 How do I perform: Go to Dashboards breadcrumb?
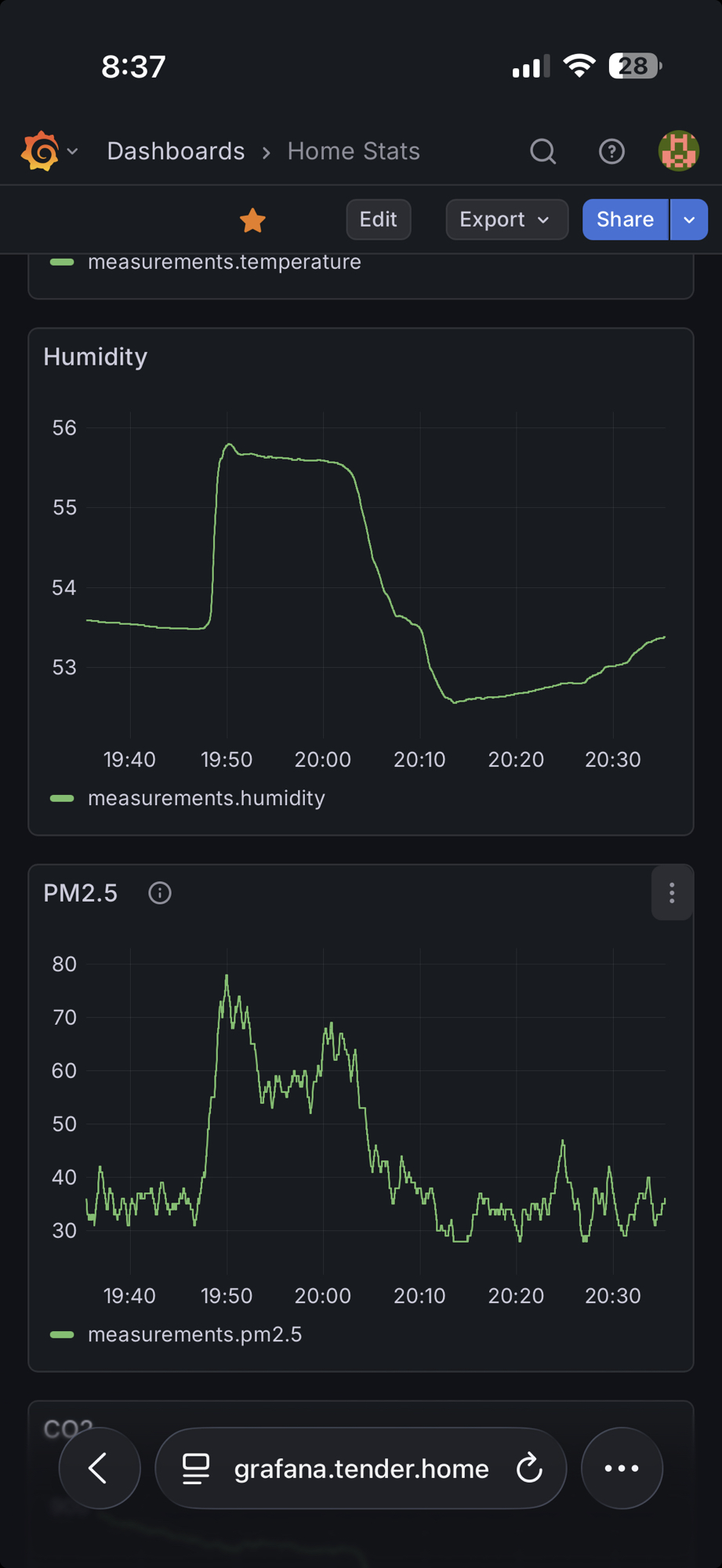[176, 151]
